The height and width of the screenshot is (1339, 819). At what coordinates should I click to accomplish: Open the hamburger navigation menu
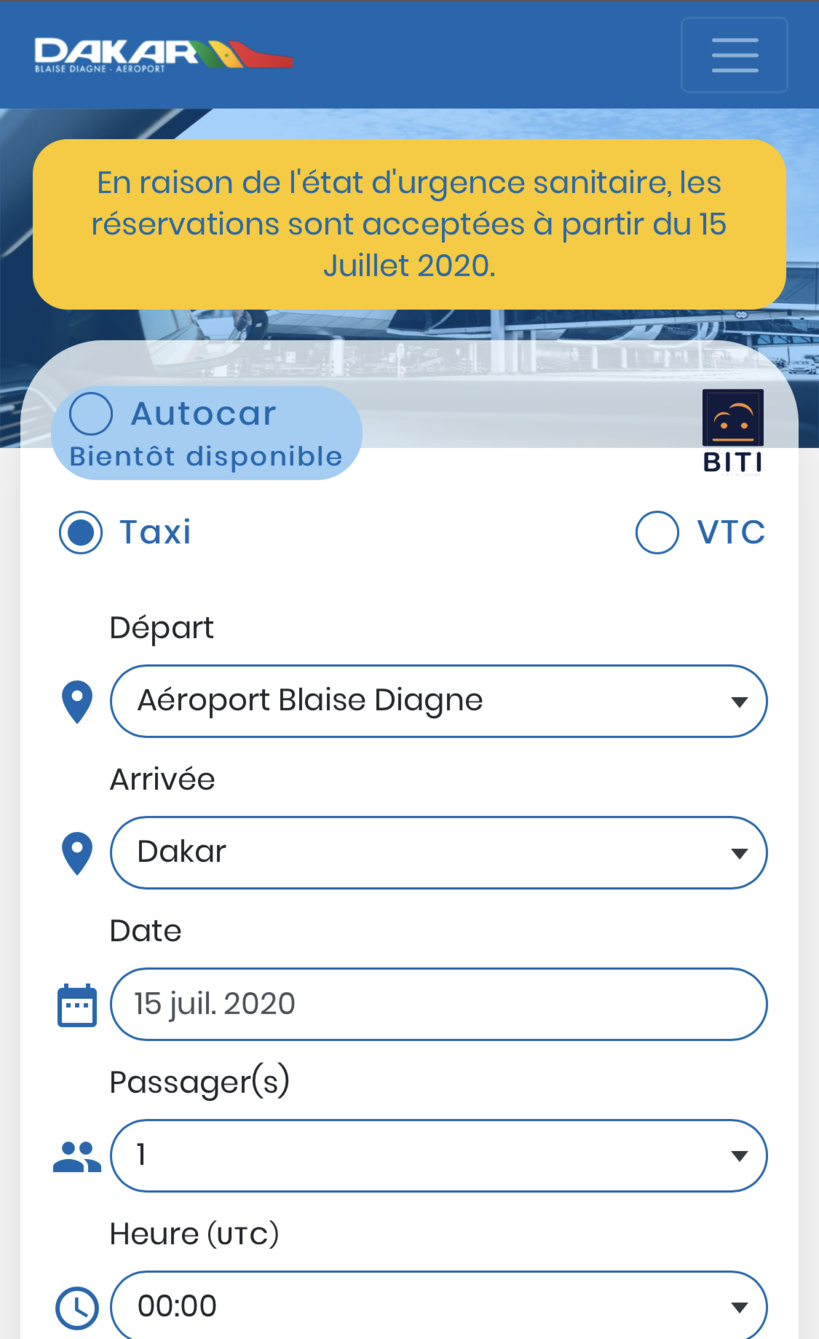pos(733,55)
